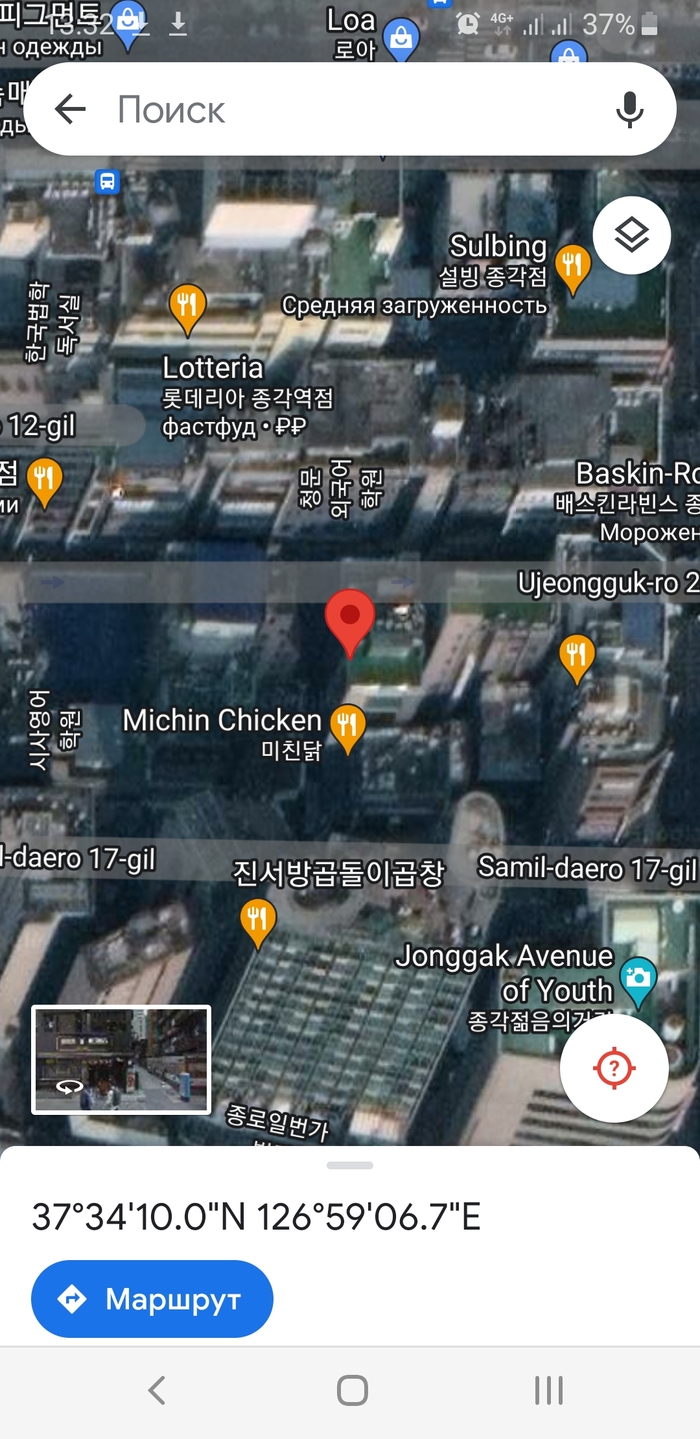
Task: Open the Sulbing place marker
Action: pos(572,267)
